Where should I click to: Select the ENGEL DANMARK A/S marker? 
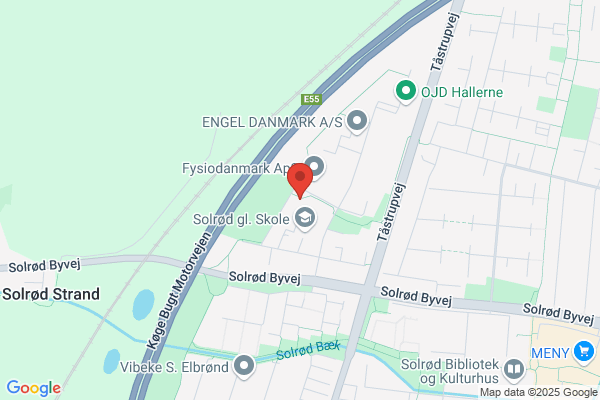pos(357,122)
